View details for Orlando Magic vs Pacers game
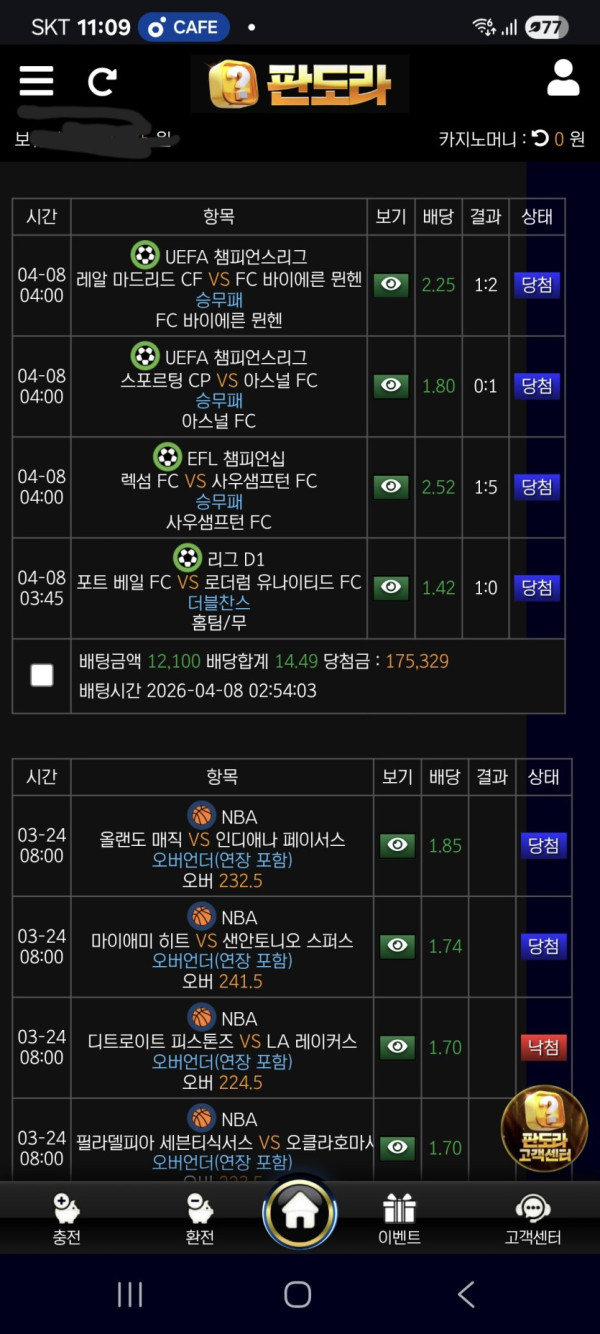600x1334 pixels. [397, 846]
